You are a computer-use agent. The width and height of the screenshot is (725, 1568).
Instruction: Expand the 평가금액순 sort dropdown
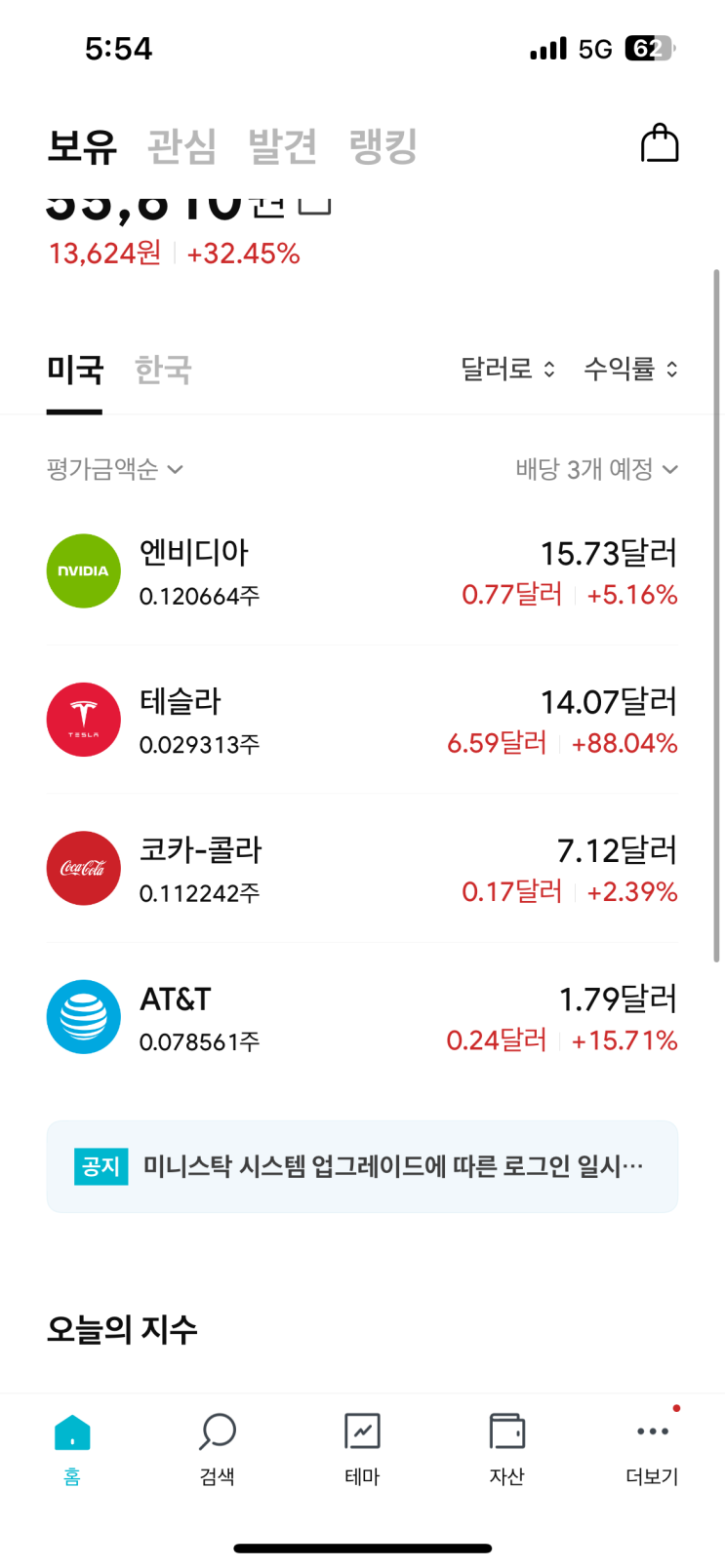[x=114, y=469]
